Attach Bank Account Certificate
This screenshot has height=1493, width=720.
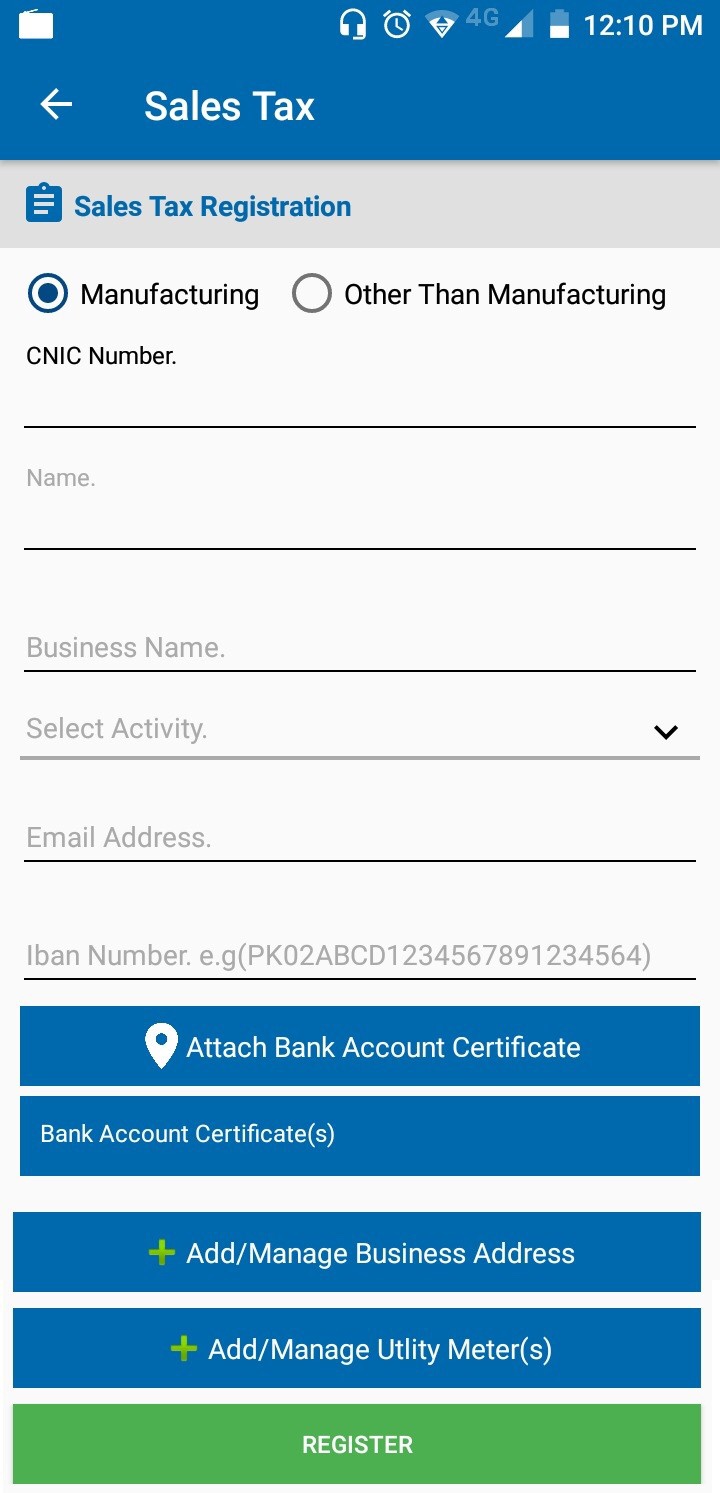360,1046
